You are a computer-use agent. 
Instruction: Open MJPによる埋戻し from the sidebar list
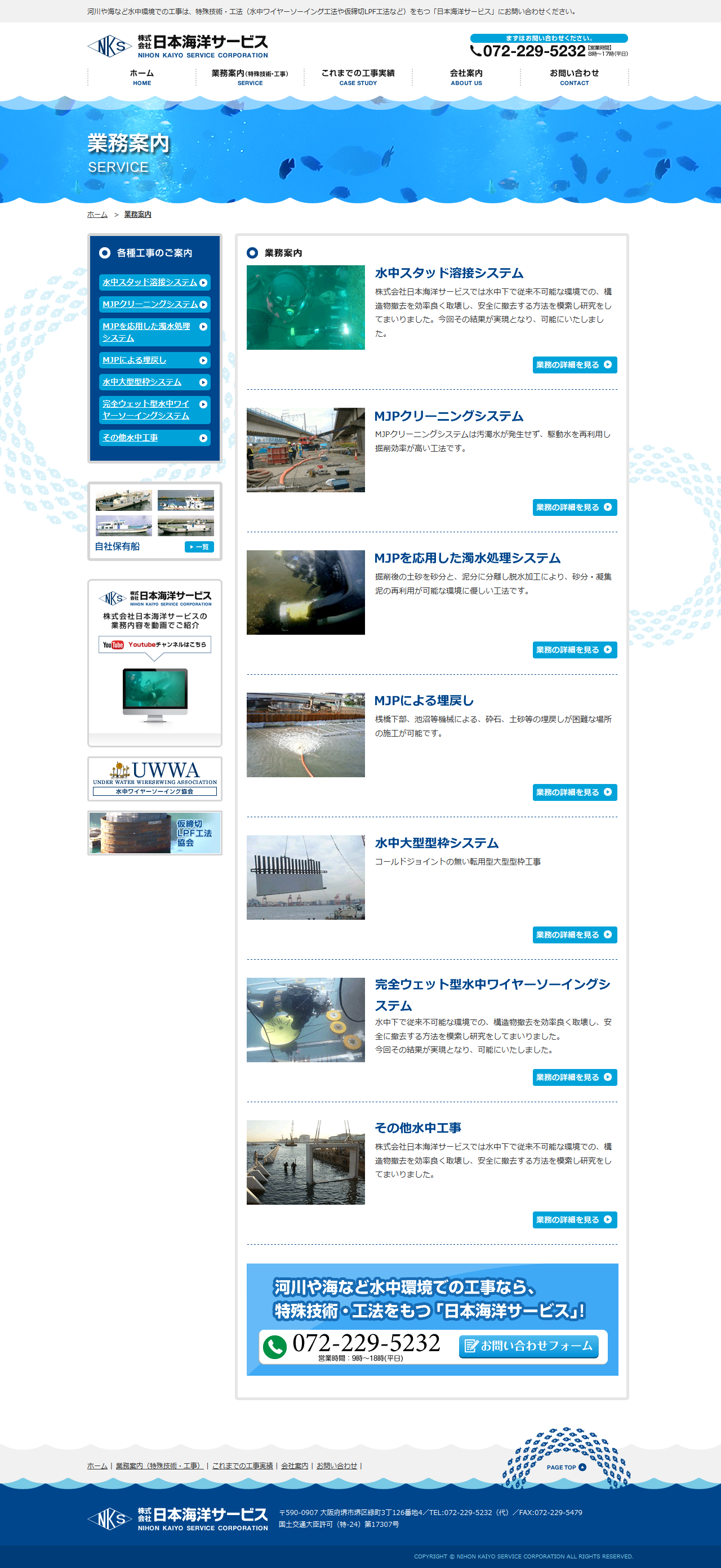click(155, 360)
